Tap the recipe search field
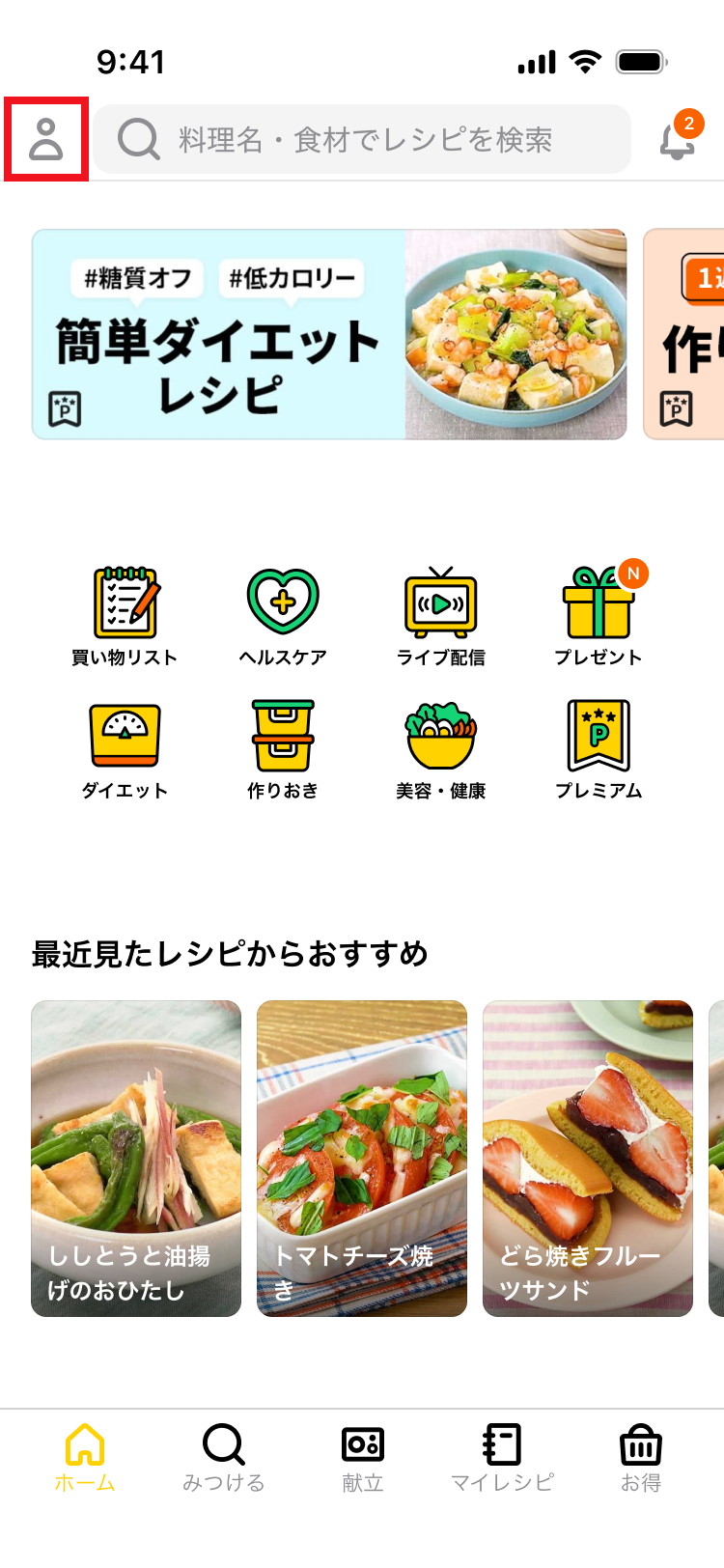Image resolution: width=724 pixels, height=1568 pixels. pos(363,140)
